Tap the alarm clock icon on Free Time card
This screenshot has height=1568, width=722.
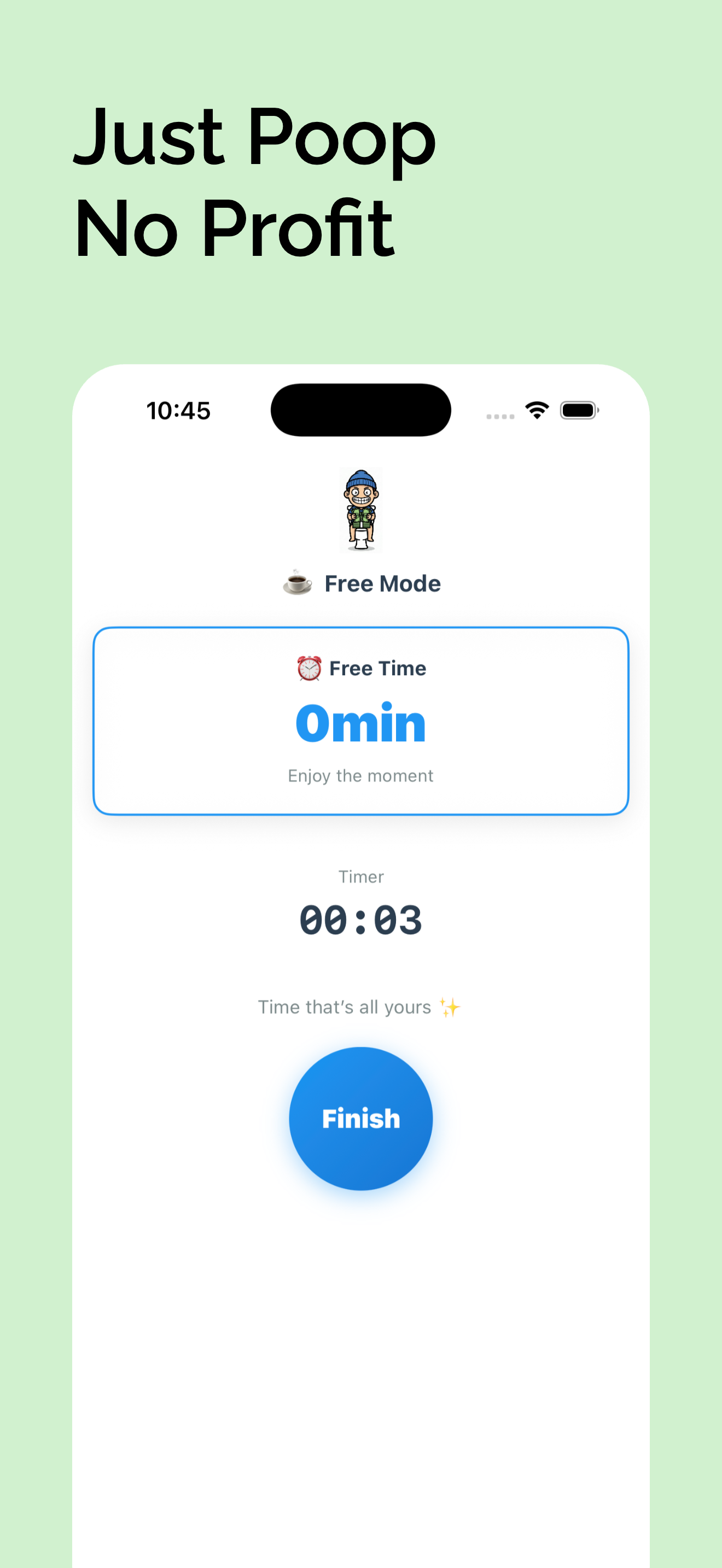click(307, 668)
